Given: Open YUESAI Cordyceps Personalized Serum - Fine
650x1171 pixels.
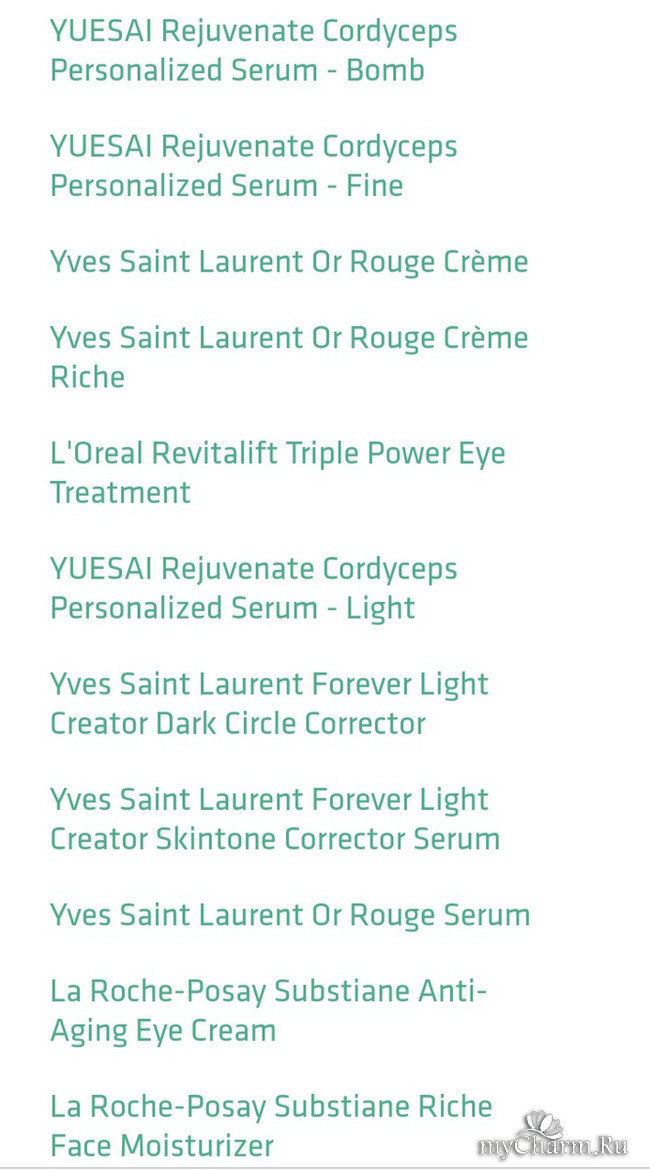Looking at the screenshot, I should tap(253, 166).
